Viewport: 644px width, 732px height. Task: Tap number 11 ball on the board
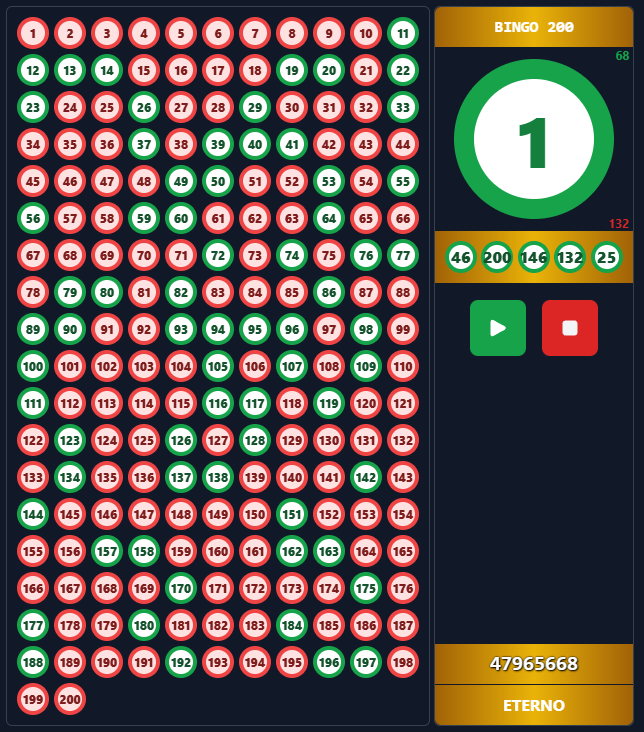(403, 33)
